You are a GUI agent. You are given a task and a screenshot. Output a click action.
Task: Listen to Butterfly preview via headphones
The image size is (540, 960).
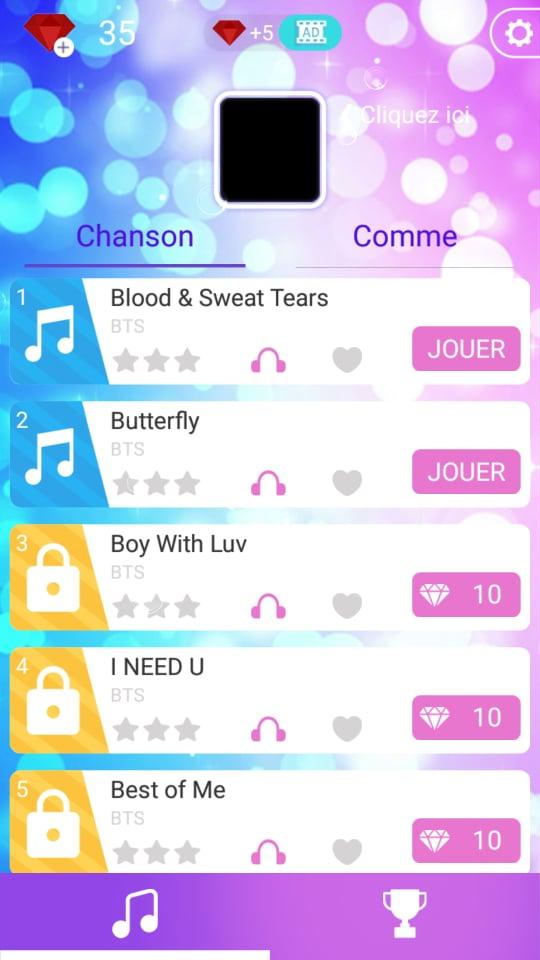pos(268,483)
